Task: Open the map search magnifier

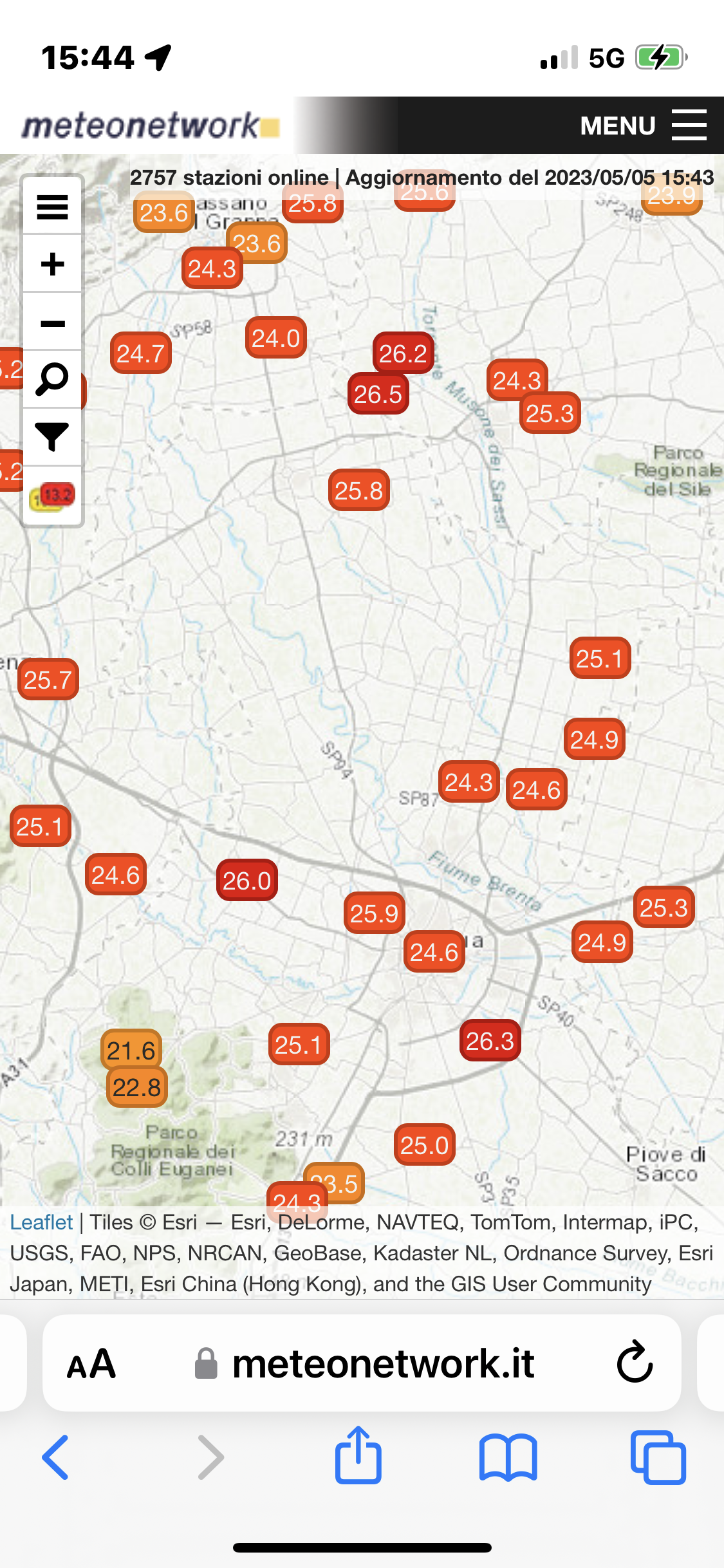Action: [x=53, y=379]
